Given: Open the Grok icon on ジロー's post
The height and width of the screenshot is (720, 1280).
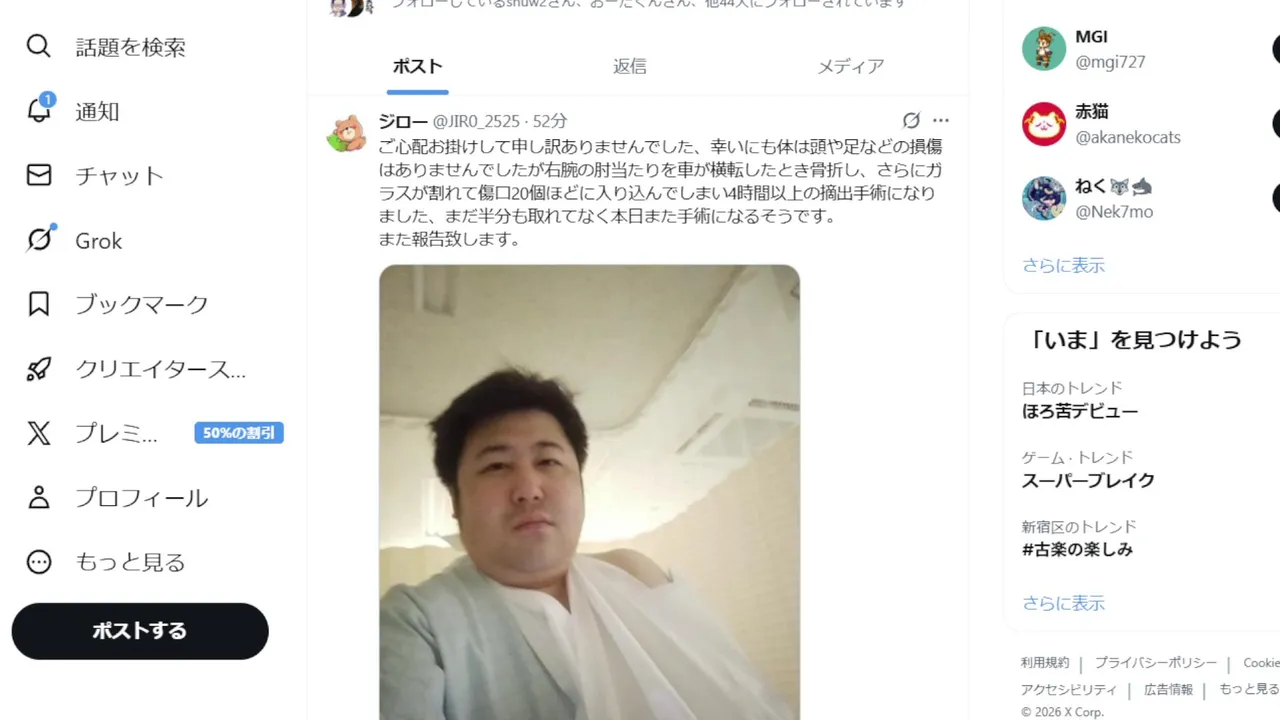Looking at the screenshot, I should [911, 121].
